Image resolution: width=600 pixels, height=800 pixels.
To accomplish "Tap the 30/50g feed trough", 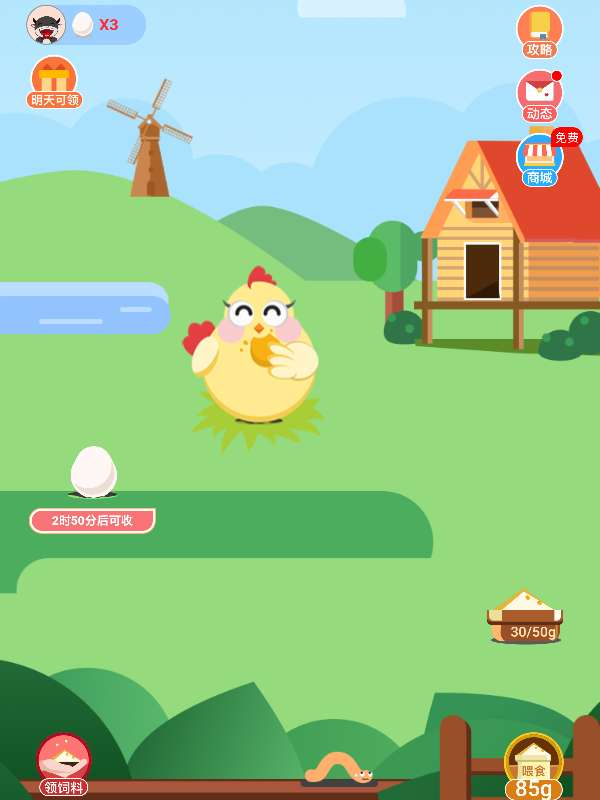I will click(525, 614).
